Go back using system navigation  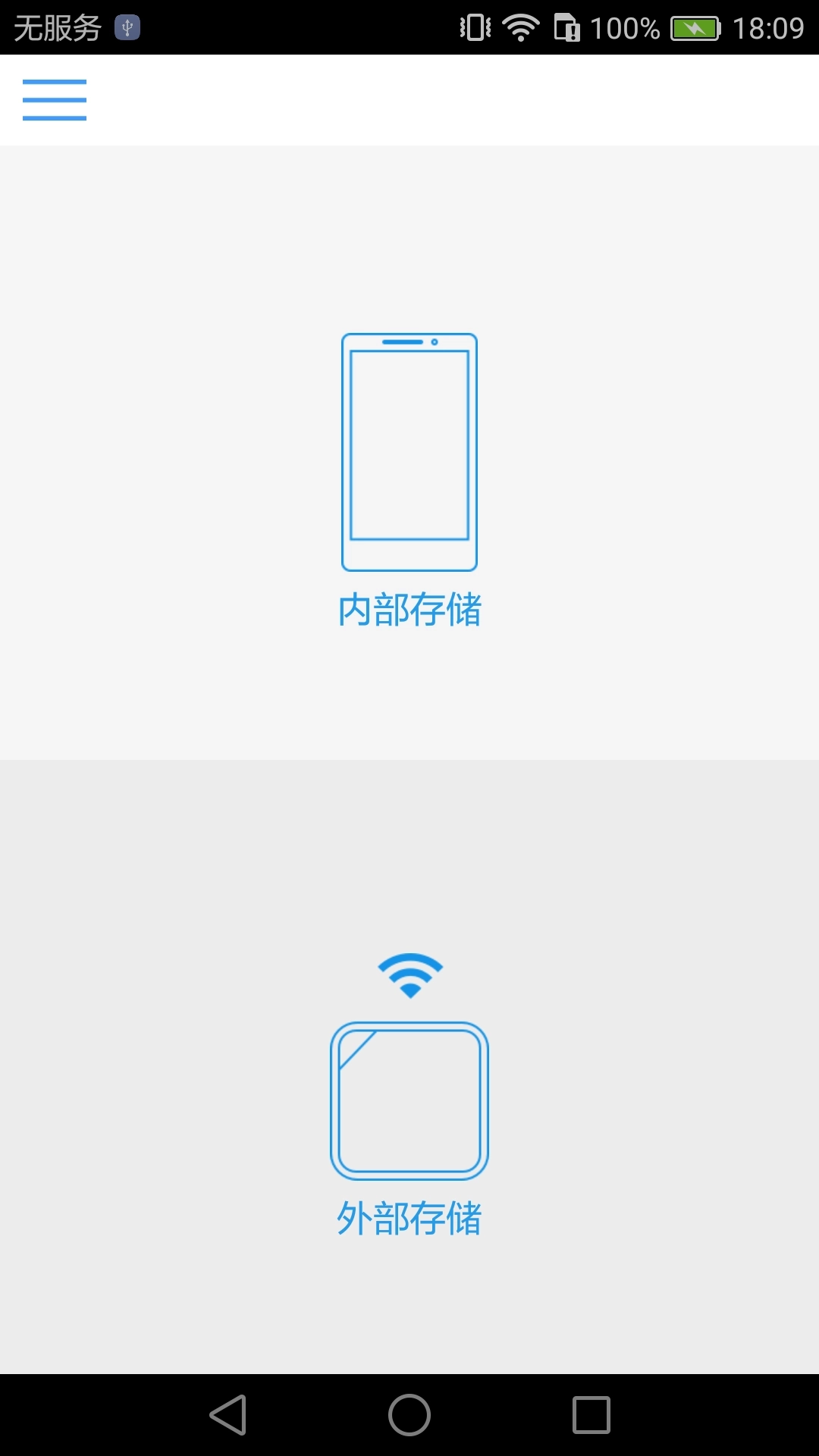[228, 1415]
